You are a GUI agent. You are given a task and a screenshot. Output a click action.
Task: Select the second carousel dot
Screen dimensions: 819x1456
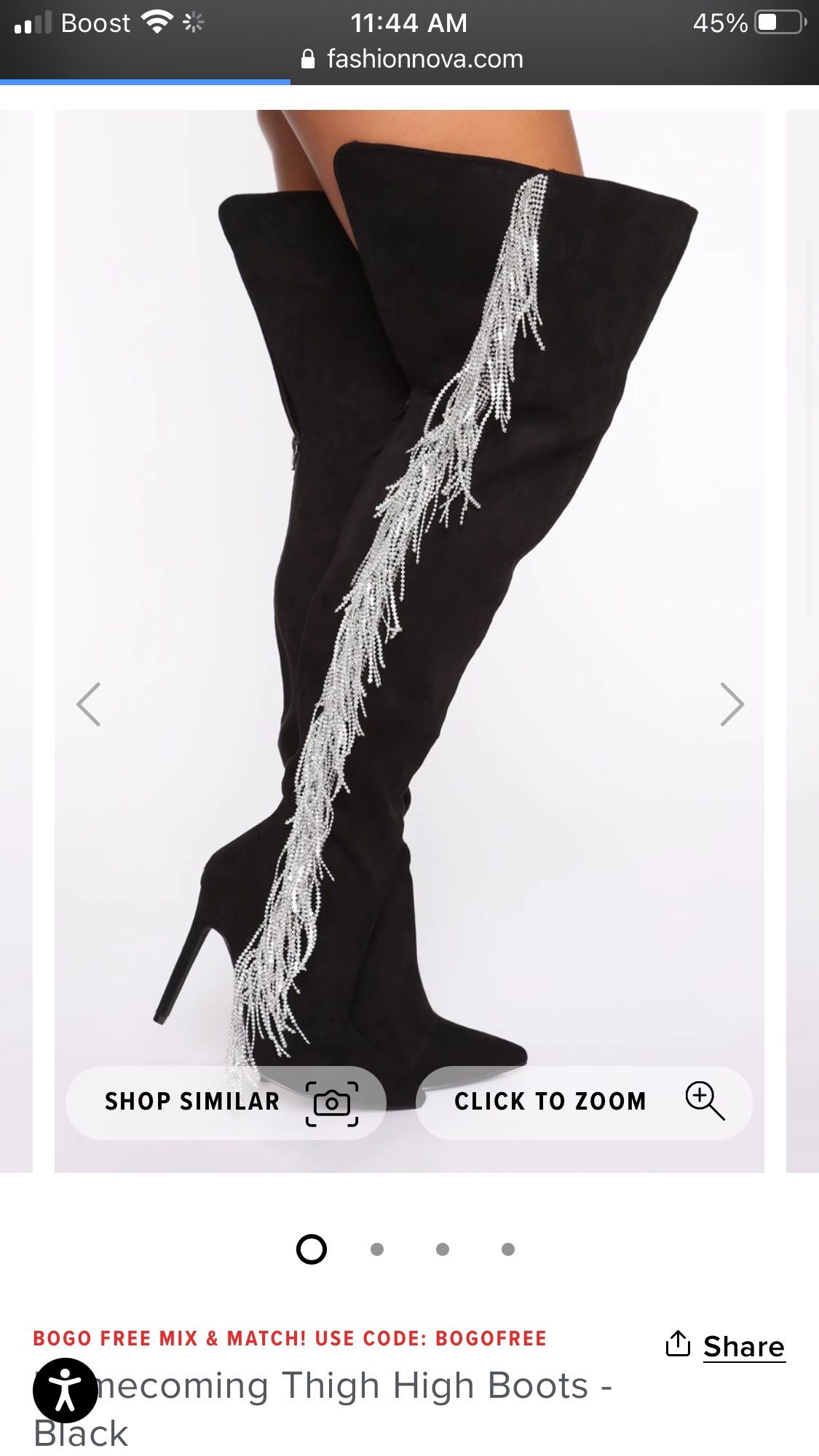click(x=378, y=1249)
